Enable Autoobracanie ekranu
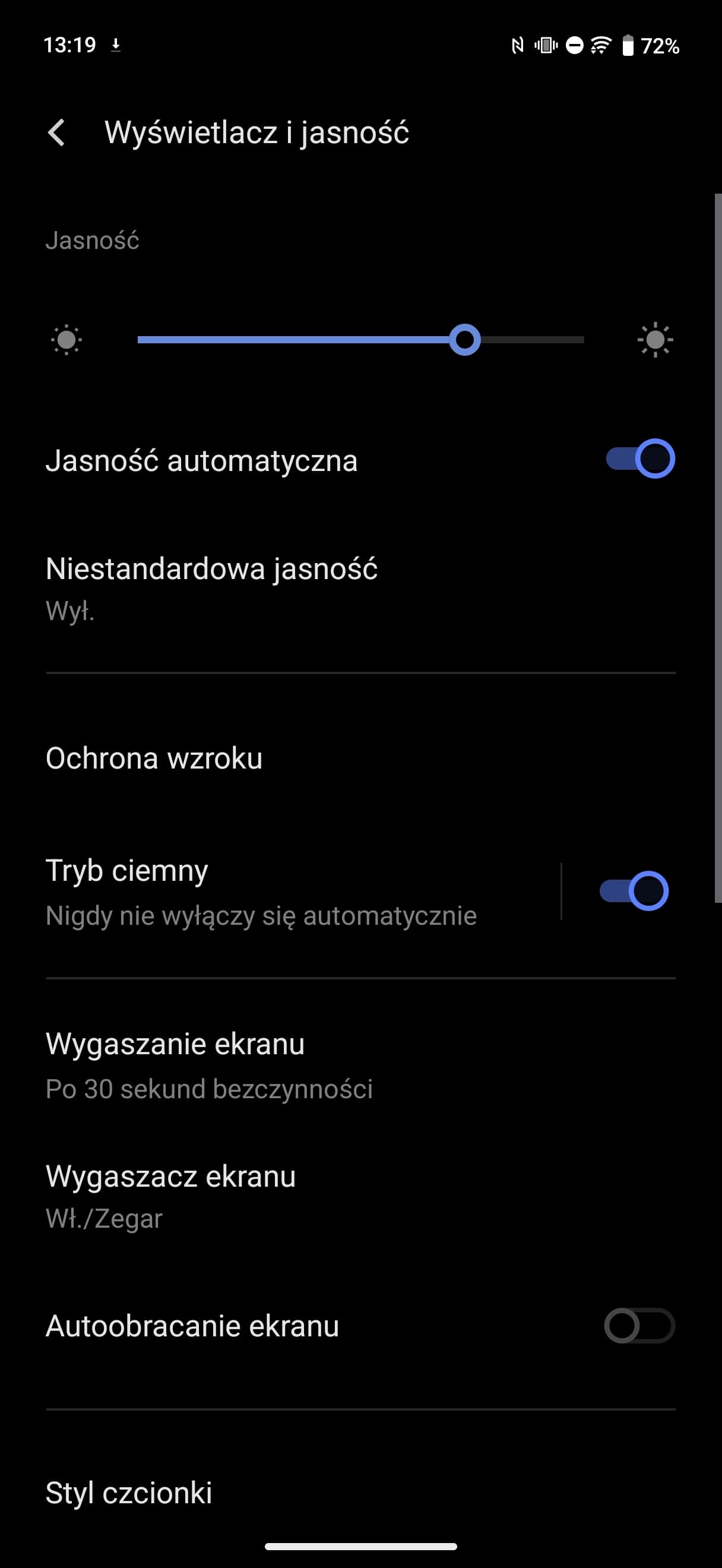This screenshot has height=1568, width=722. coord(639,1326)
